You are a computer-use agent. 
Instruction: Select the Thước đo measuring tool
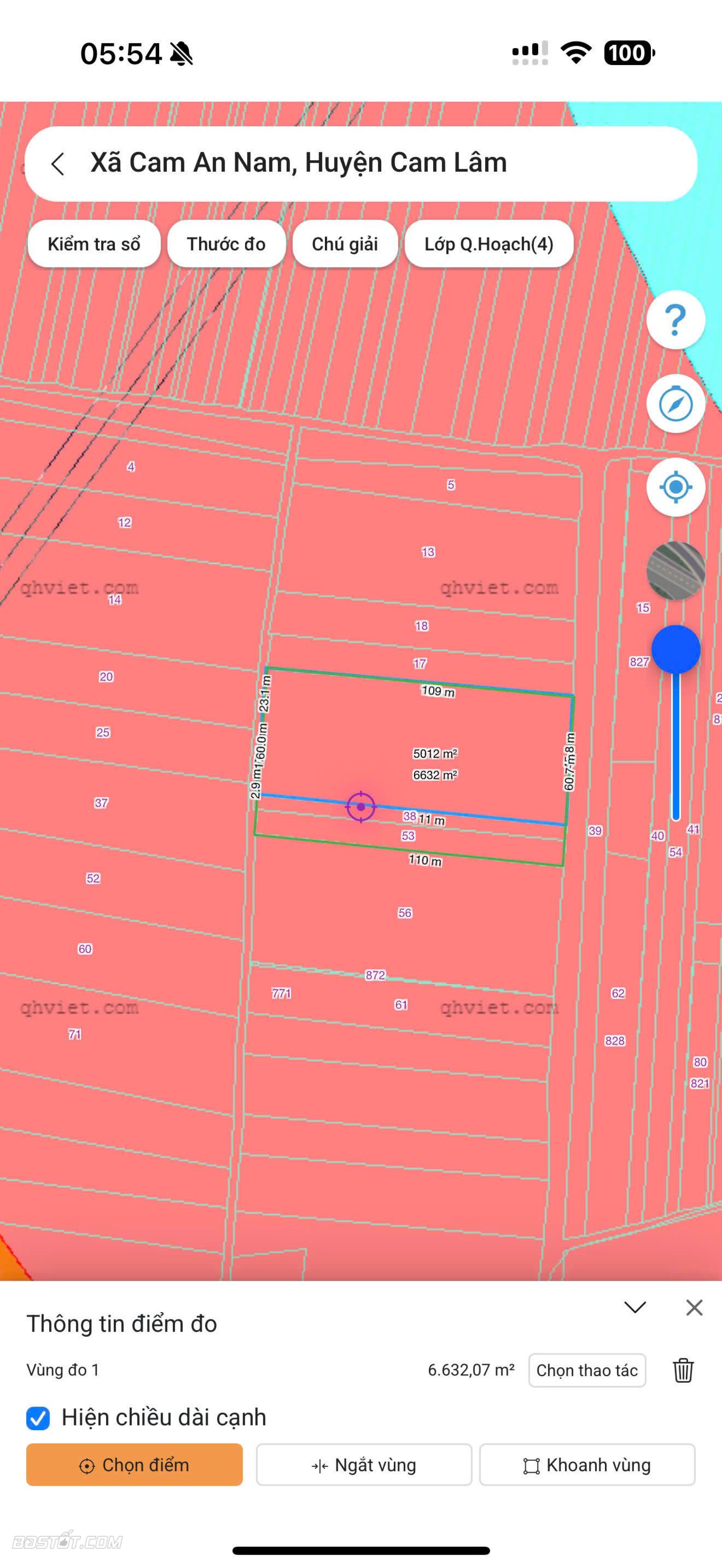tap(226, 244)
